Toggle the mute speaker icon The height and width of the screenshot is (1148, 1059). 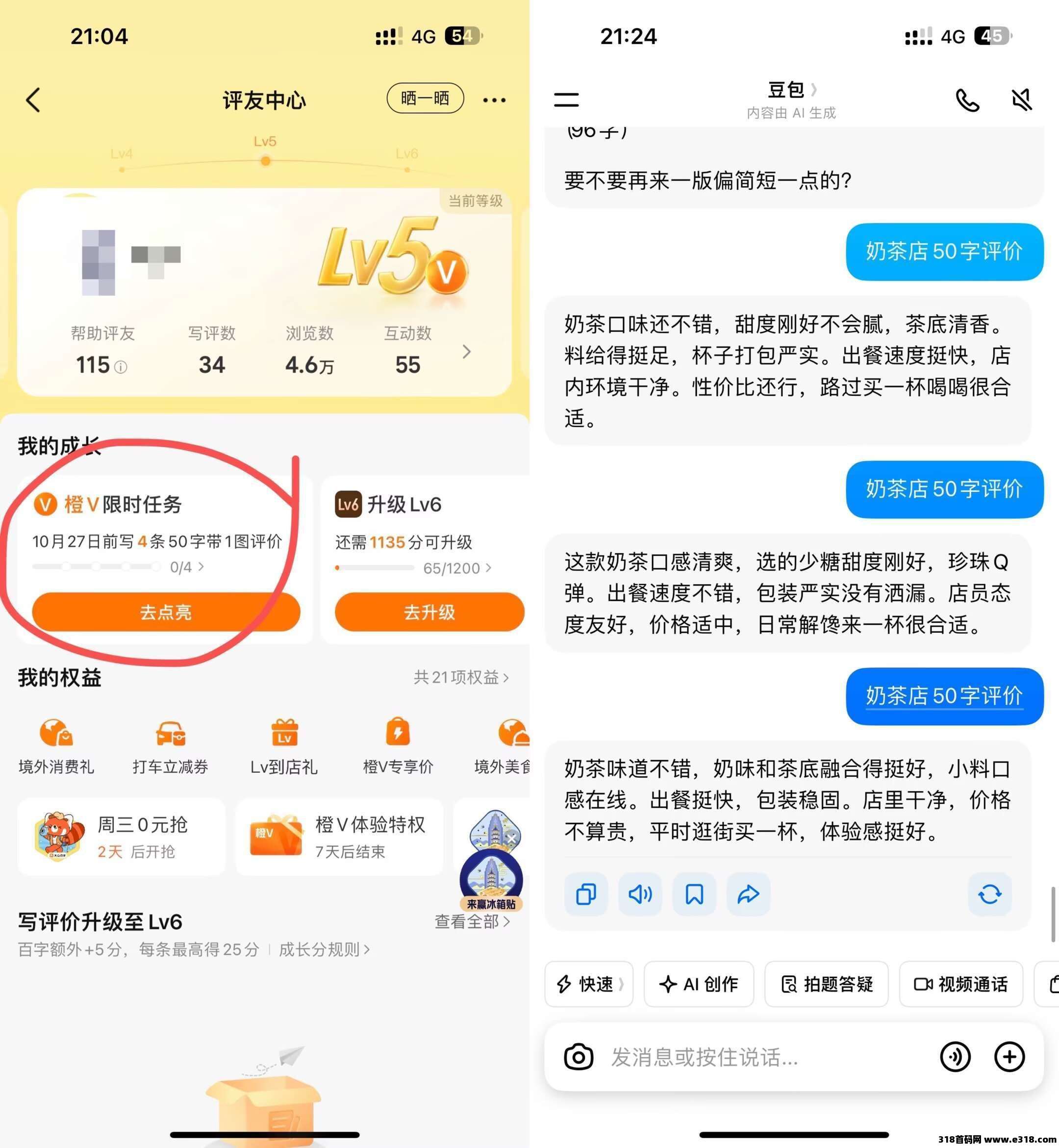pyautogui.click(x=1022, y=100)
